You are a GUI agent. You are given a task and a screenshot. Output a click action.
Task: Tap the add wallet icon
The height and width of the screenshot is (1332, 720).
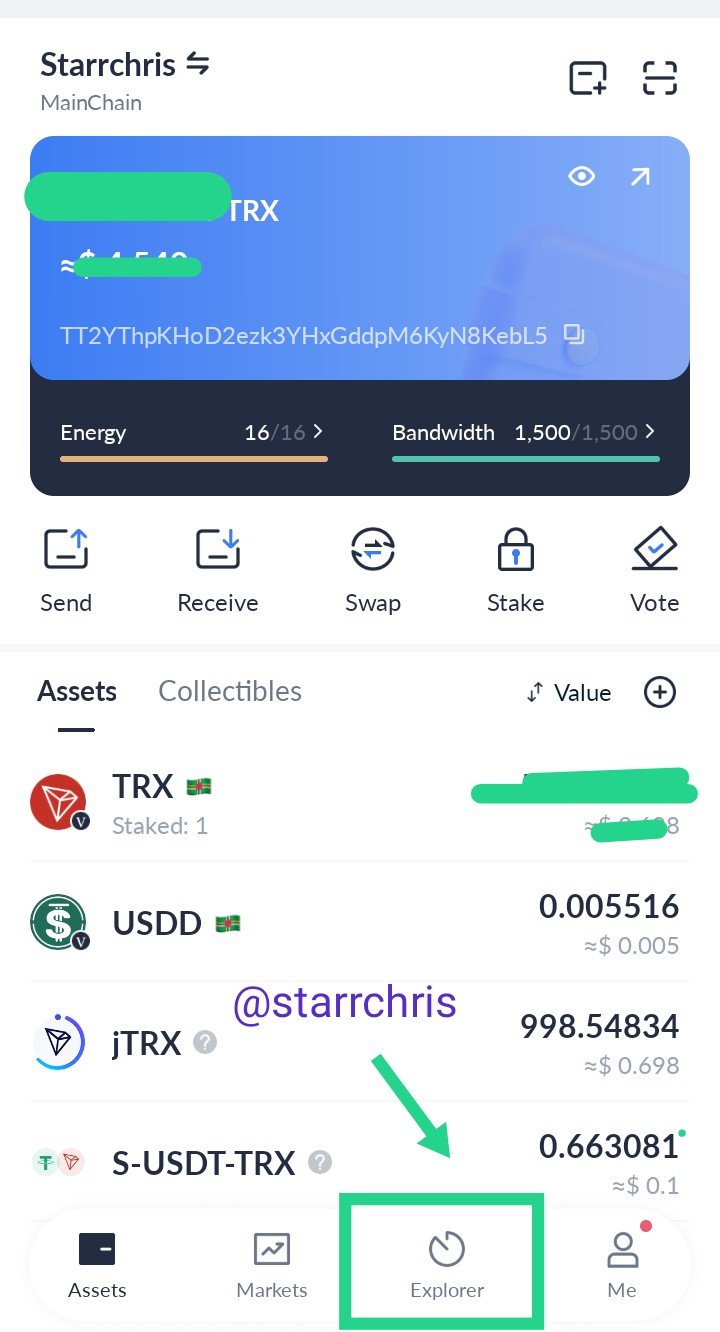tap(588, 78)
